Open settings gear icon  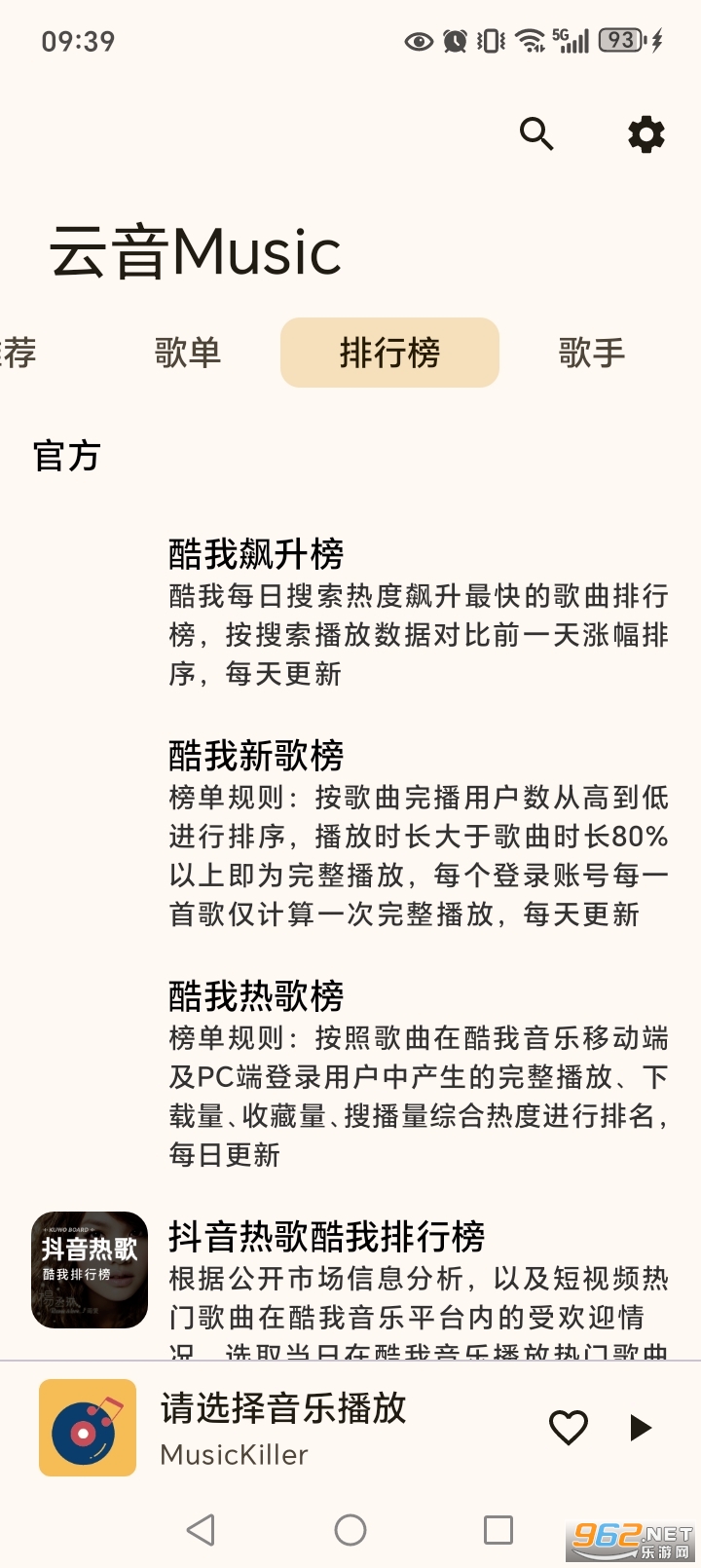coord(646,133)
